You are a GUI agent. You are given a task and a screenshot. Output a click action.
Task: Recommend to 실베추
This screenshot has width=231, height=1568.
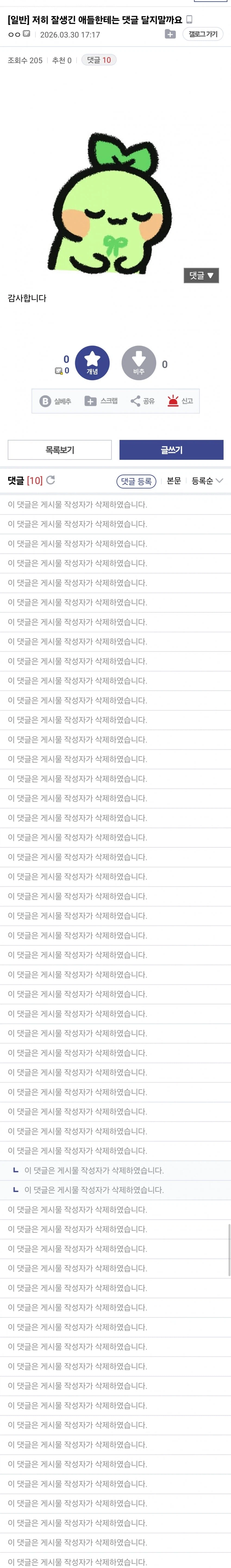[x=55, y=401]
